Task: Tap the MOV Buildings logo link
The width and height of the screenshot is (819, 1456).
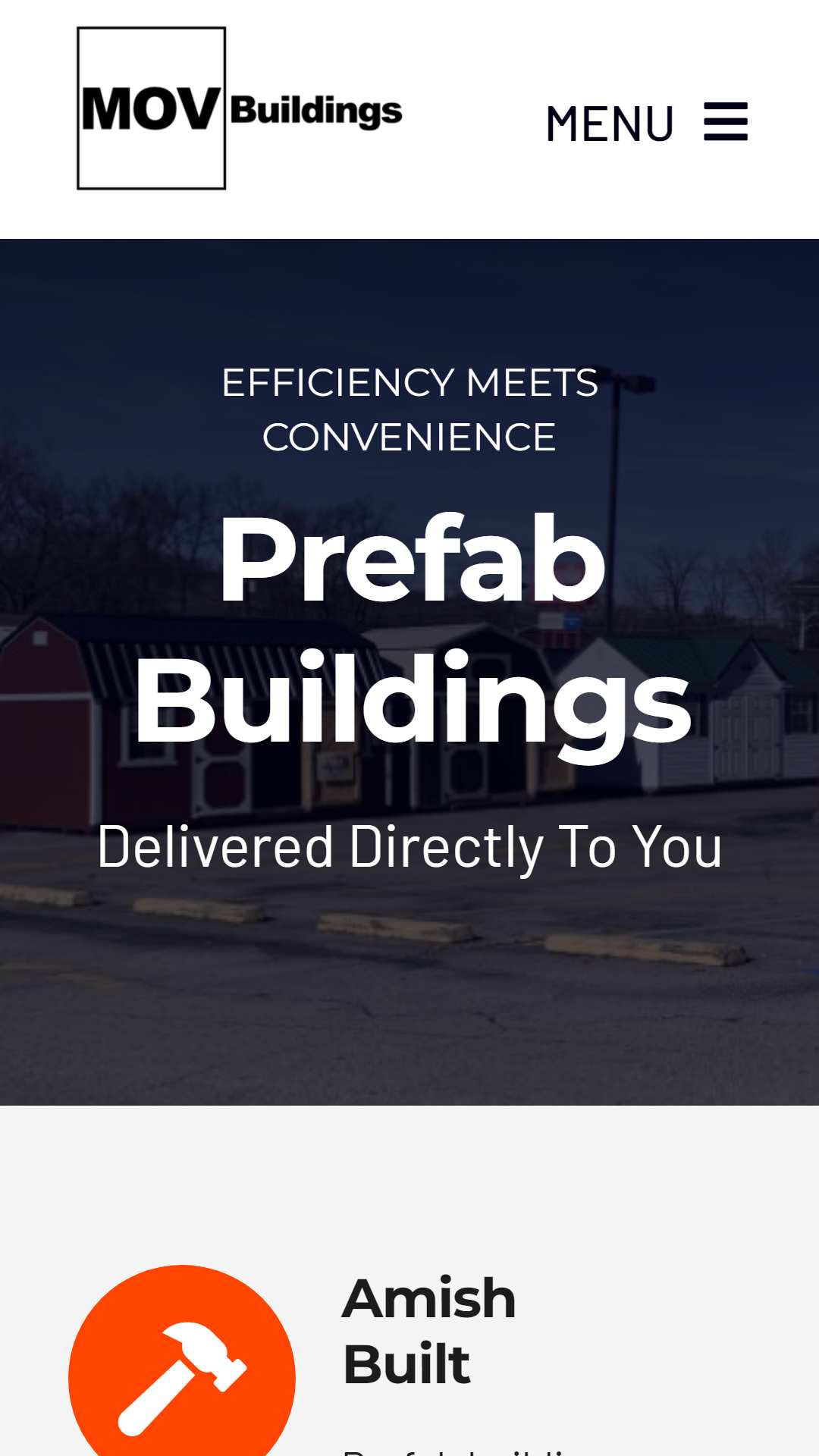Action: (240, 108)
